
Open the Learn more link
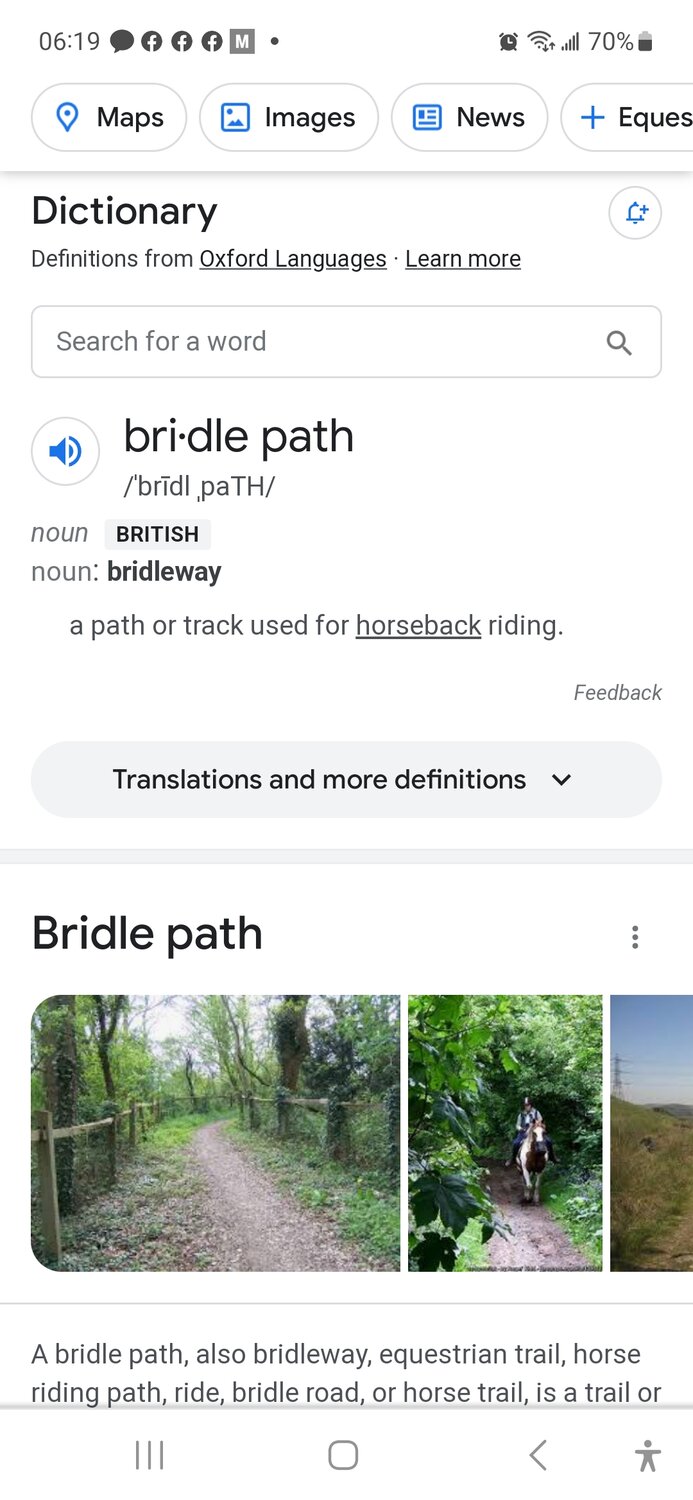pyautogui.click(x=462, y=259)
